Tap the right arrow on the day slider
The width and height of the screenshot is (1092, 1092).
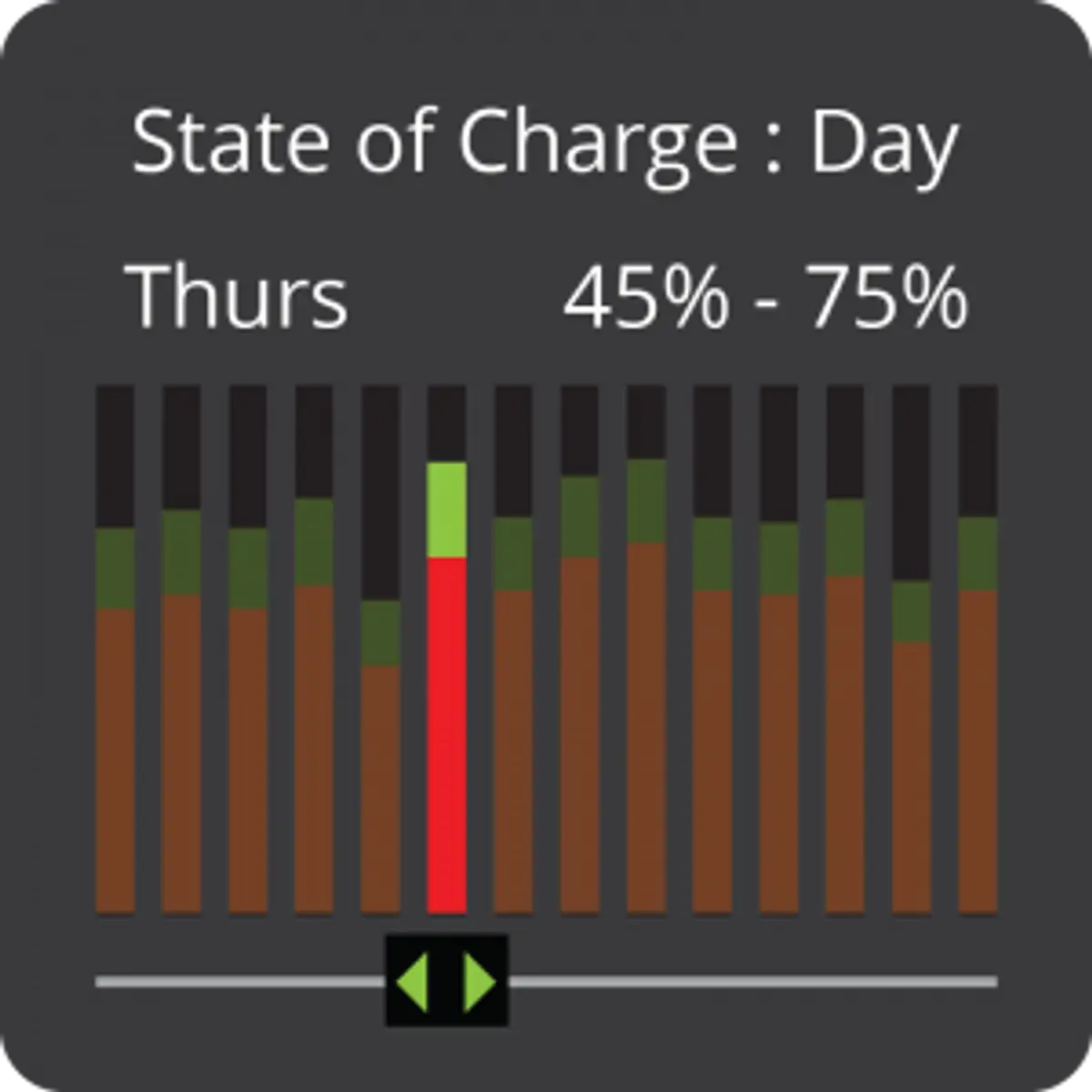(x=480, y=982)
